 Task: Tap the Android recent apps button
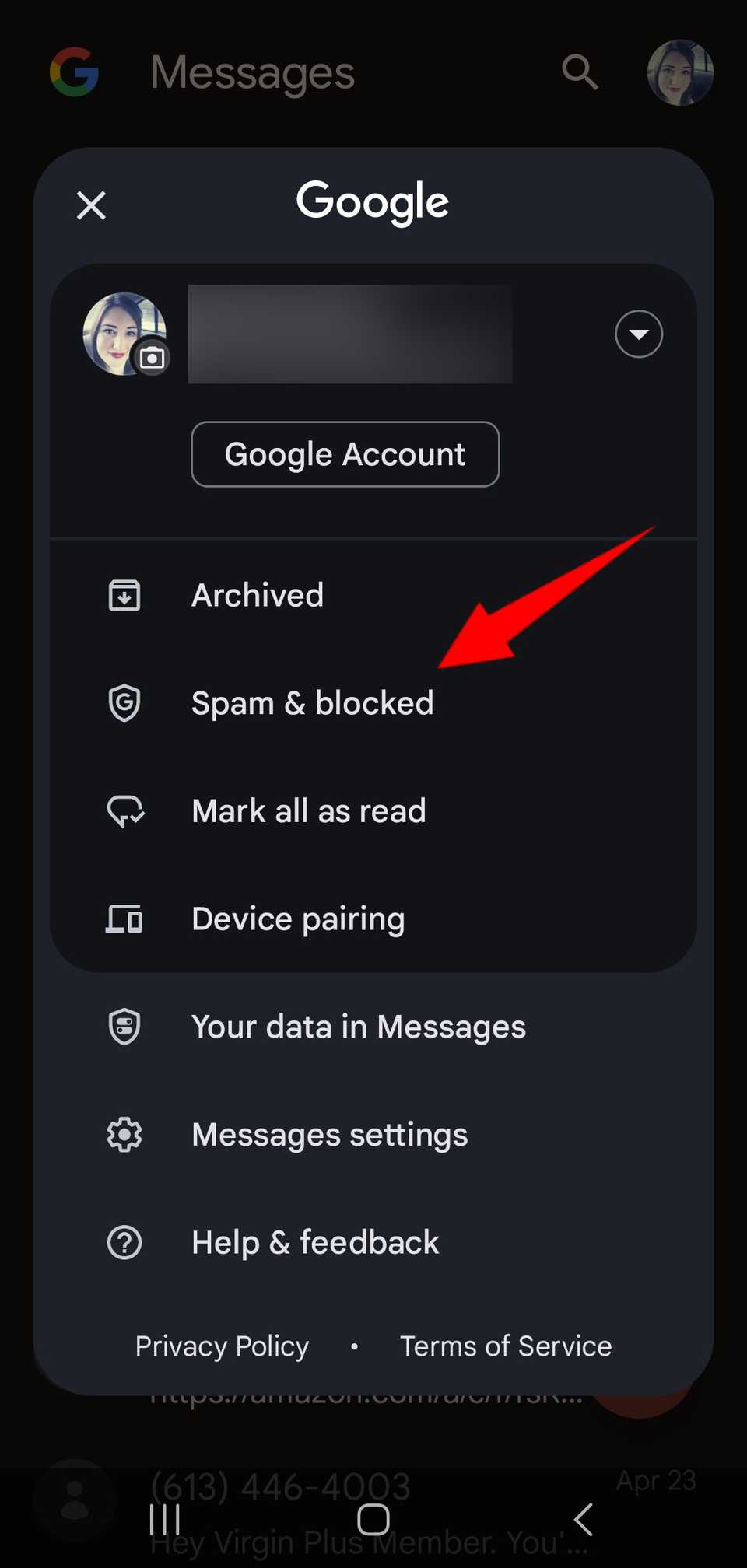pyautogui.click(x=166, y=1518)
